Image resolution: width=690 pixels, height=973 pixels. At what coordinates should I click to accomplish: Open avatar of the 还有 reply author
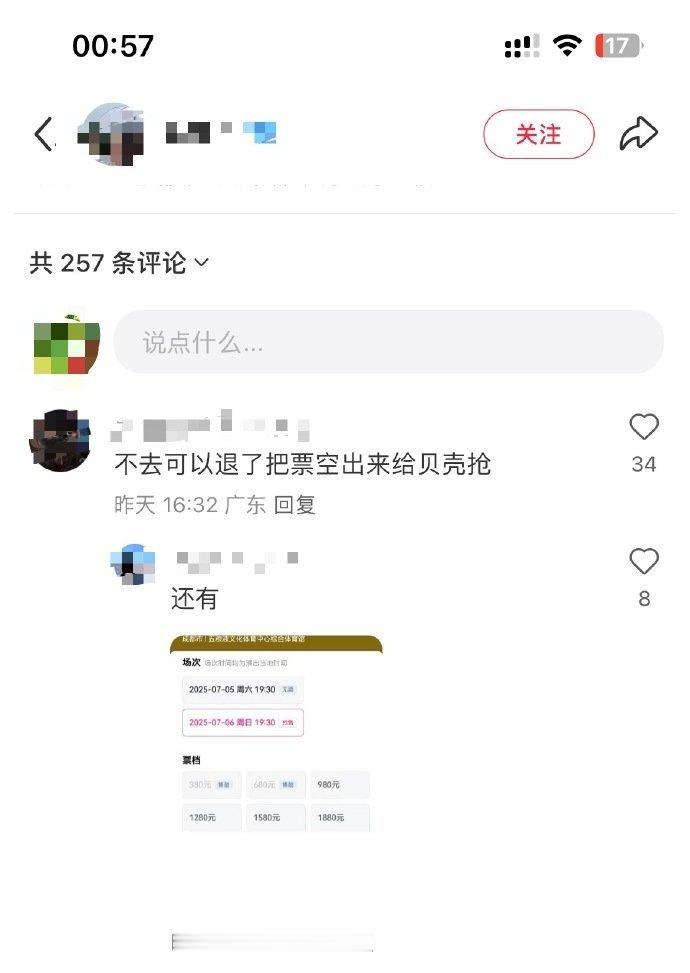coord(132,565)
